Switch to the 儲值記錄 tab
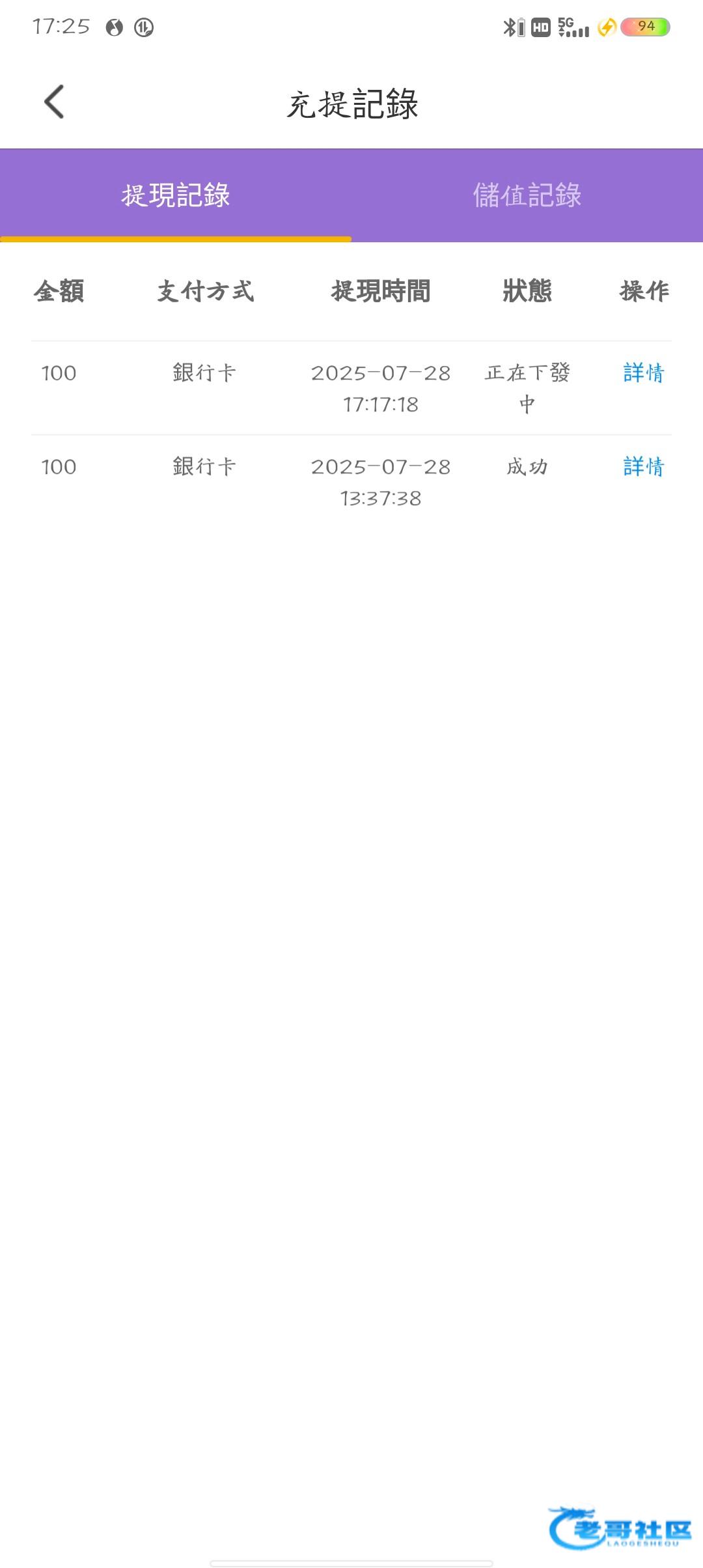This screenshot has height=1568, width=703. [x=527, y=195]
